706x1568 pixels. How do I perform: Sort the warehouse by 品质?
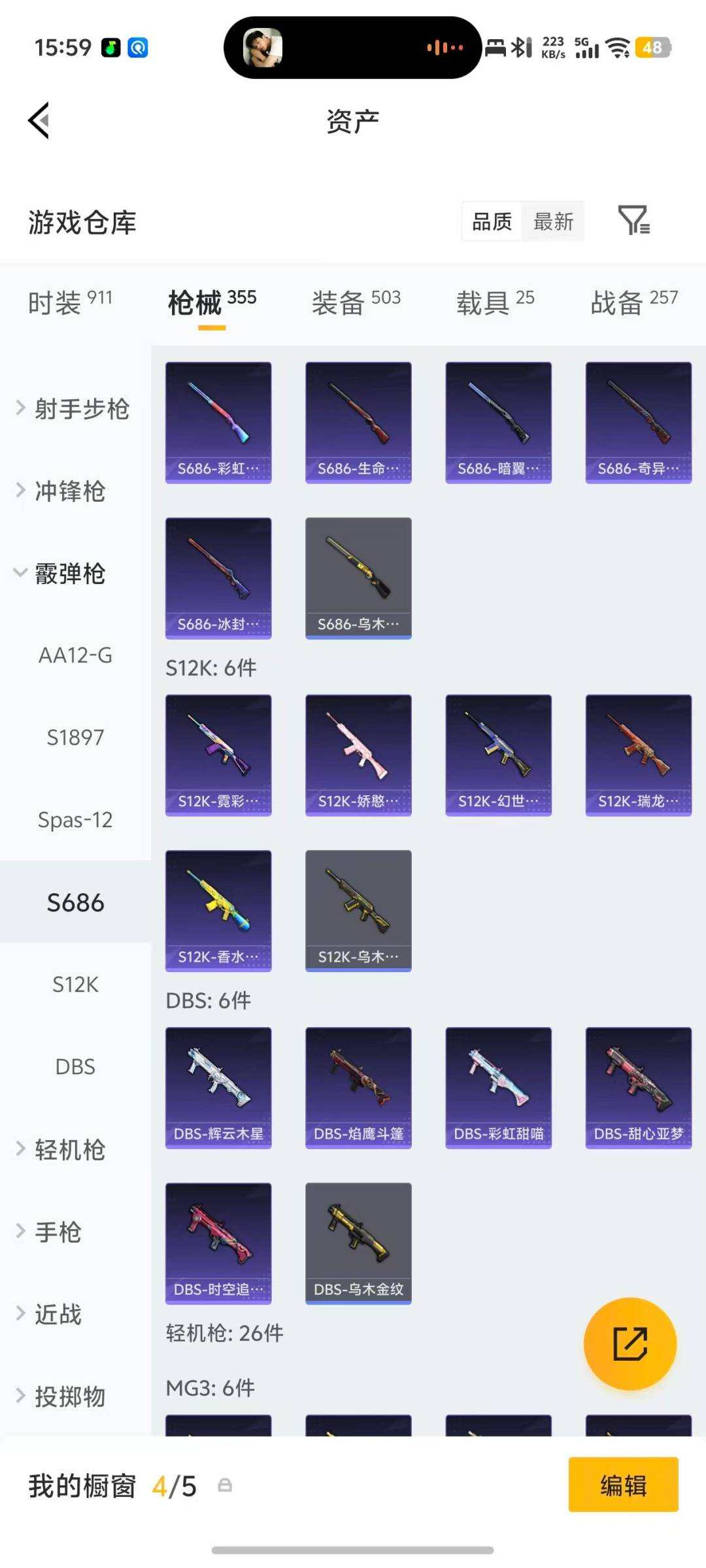(x=492, y=221)
